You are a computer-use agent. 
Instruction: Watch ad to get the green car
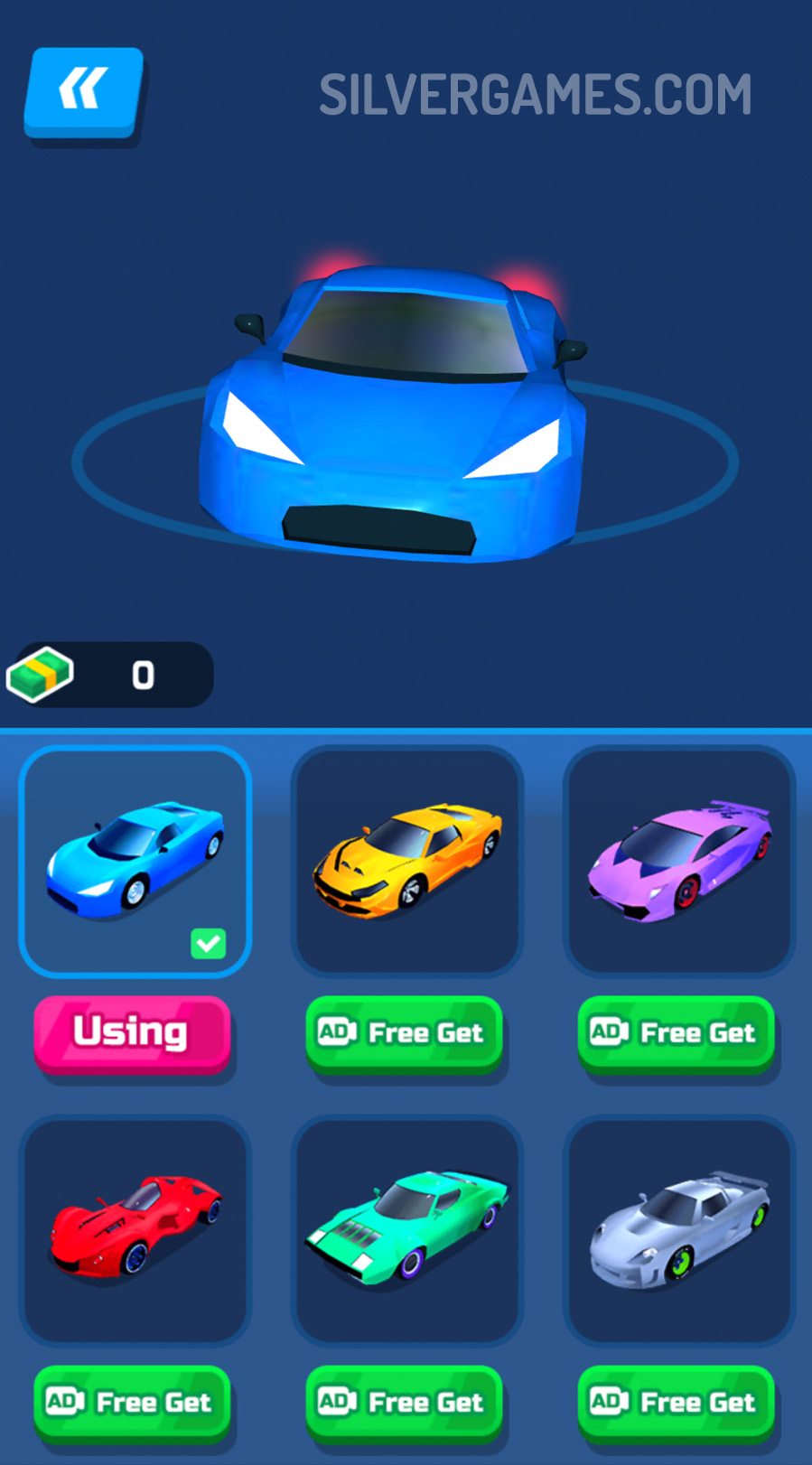[404, 1402]
